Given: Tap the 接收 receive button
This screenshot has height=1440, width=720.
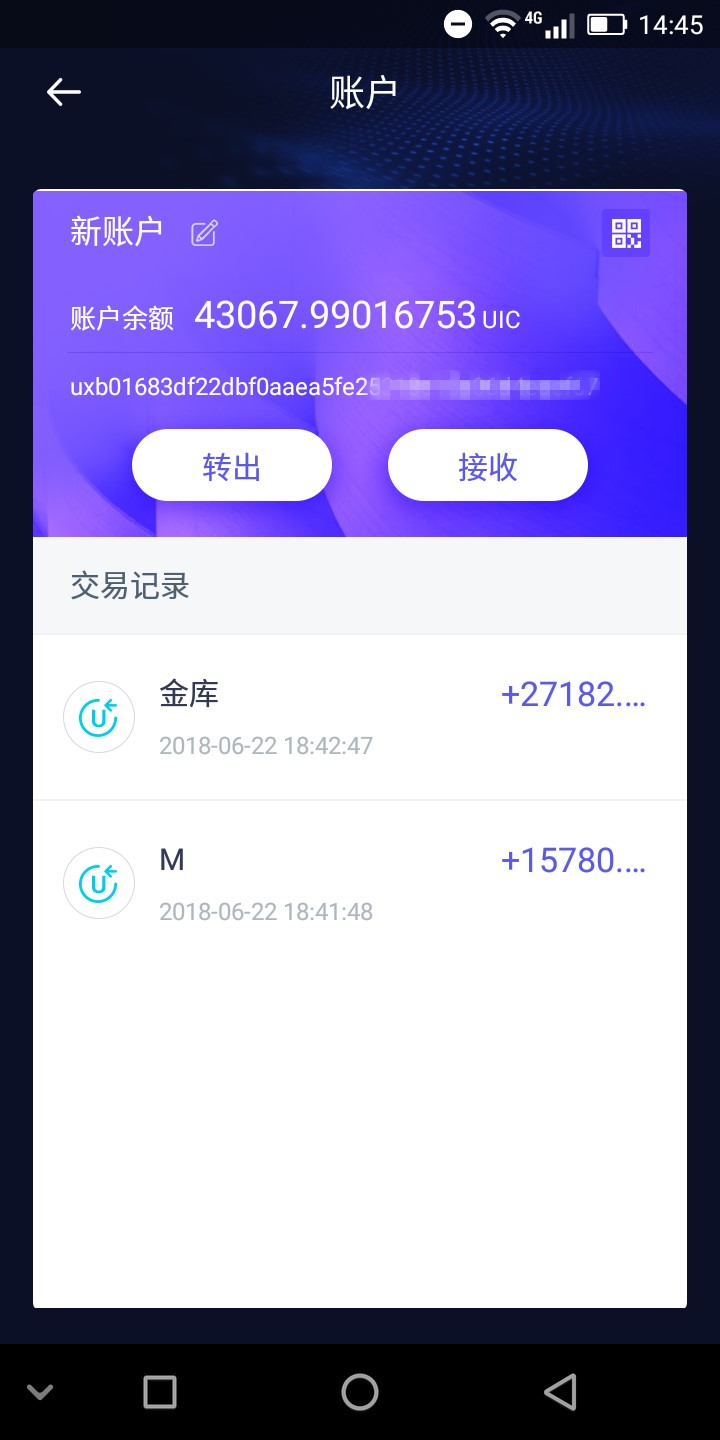Looking at the screenshot, I should (x=488, y=465).
